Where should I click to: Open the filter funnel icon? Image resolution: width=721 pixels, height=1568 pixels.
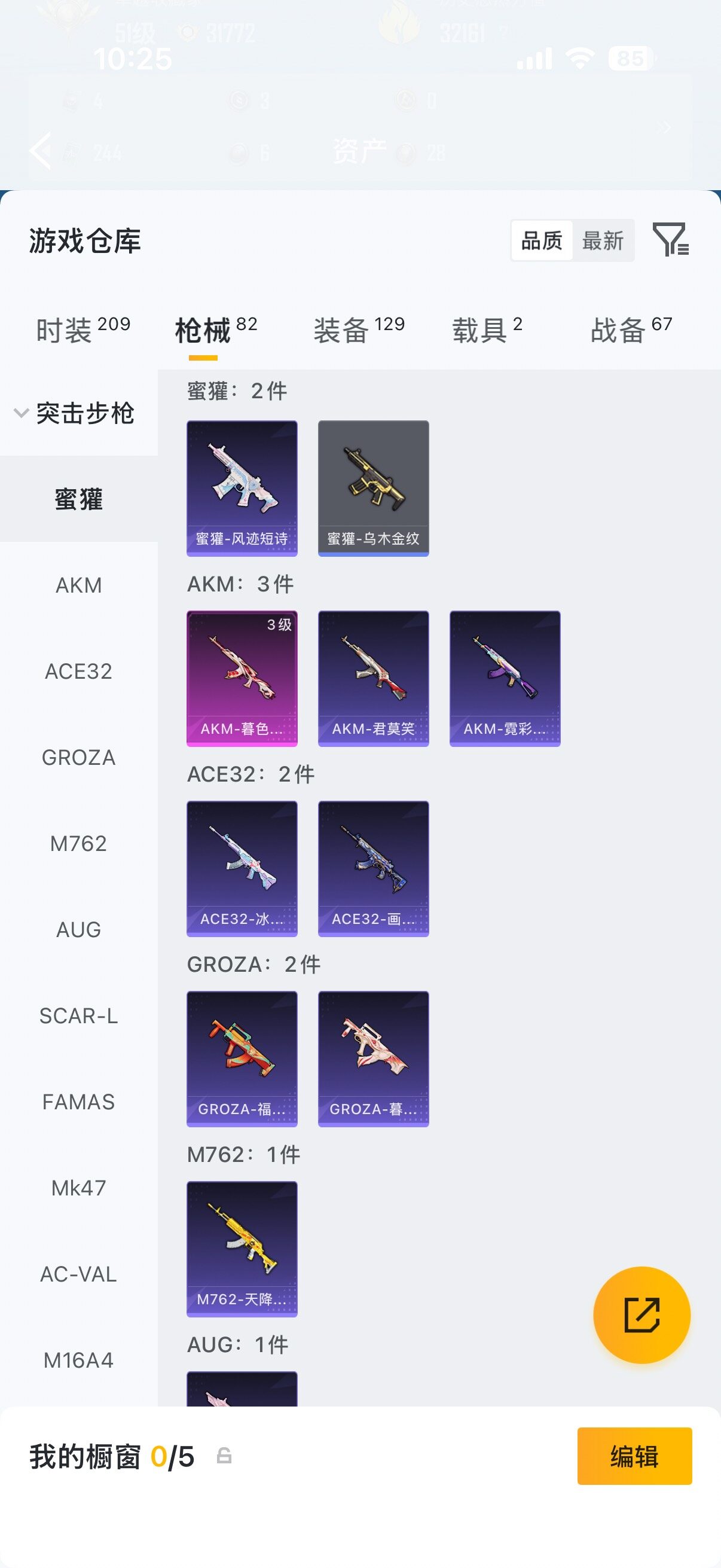(671, 239)
